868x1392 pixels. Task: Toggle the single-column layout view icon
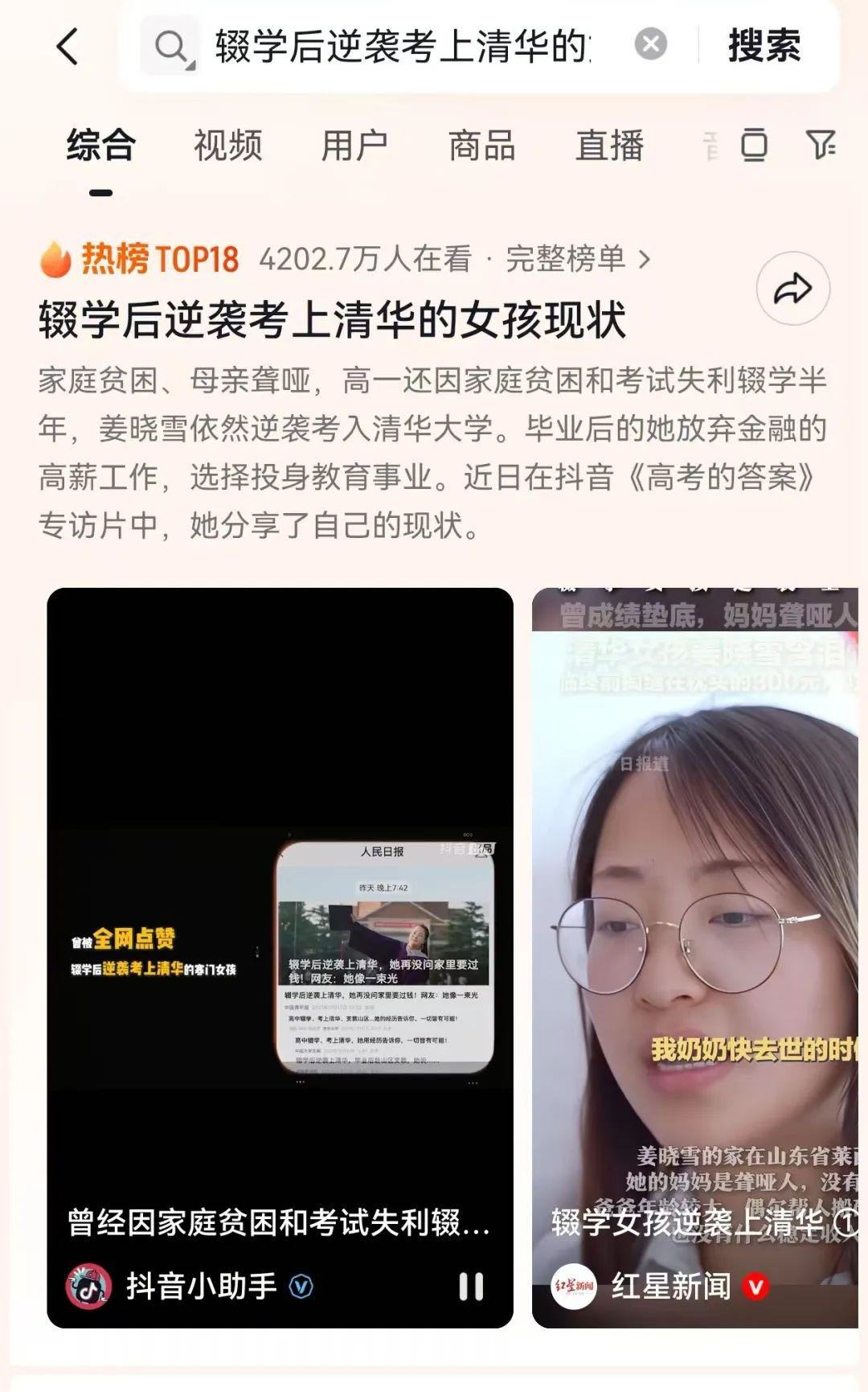pyautogui.click(x=753, y=146)
